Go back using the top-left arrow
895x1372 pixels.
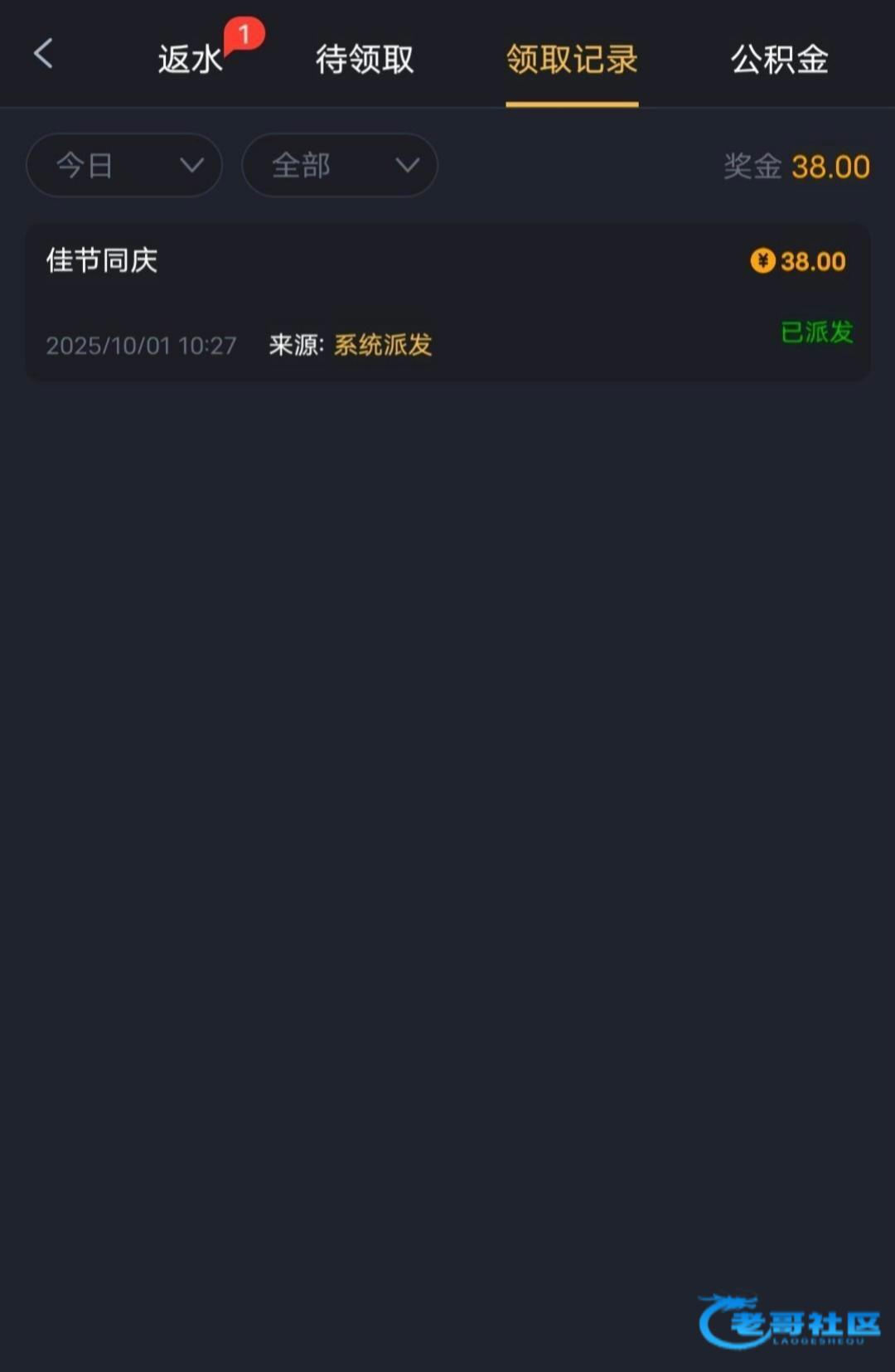pos(43,54)
